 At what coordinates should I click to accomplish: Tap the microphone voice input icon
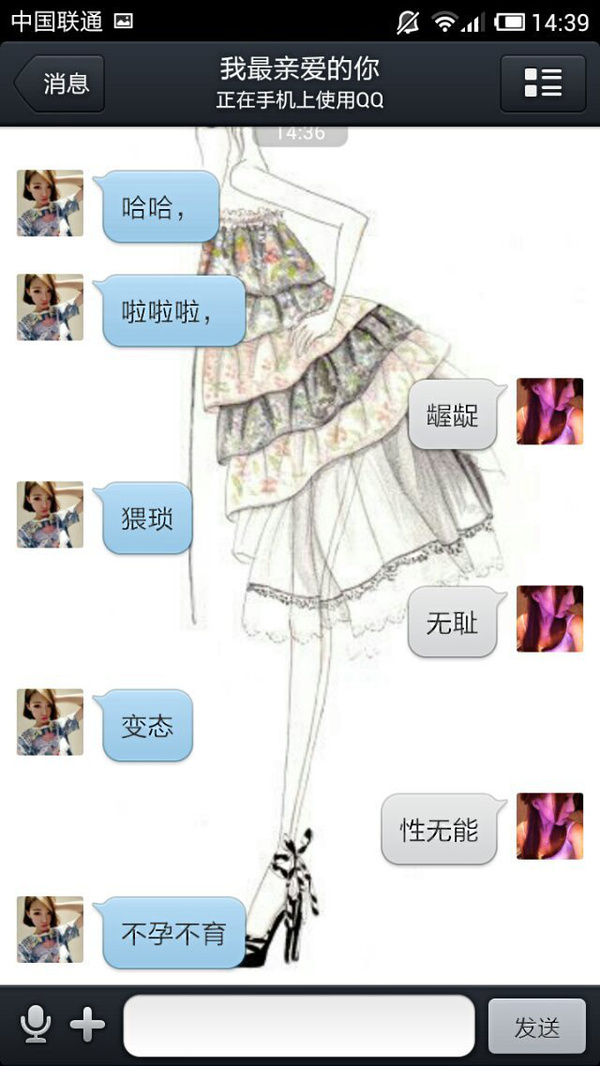pyautogui.click(x=35, y=1025)
